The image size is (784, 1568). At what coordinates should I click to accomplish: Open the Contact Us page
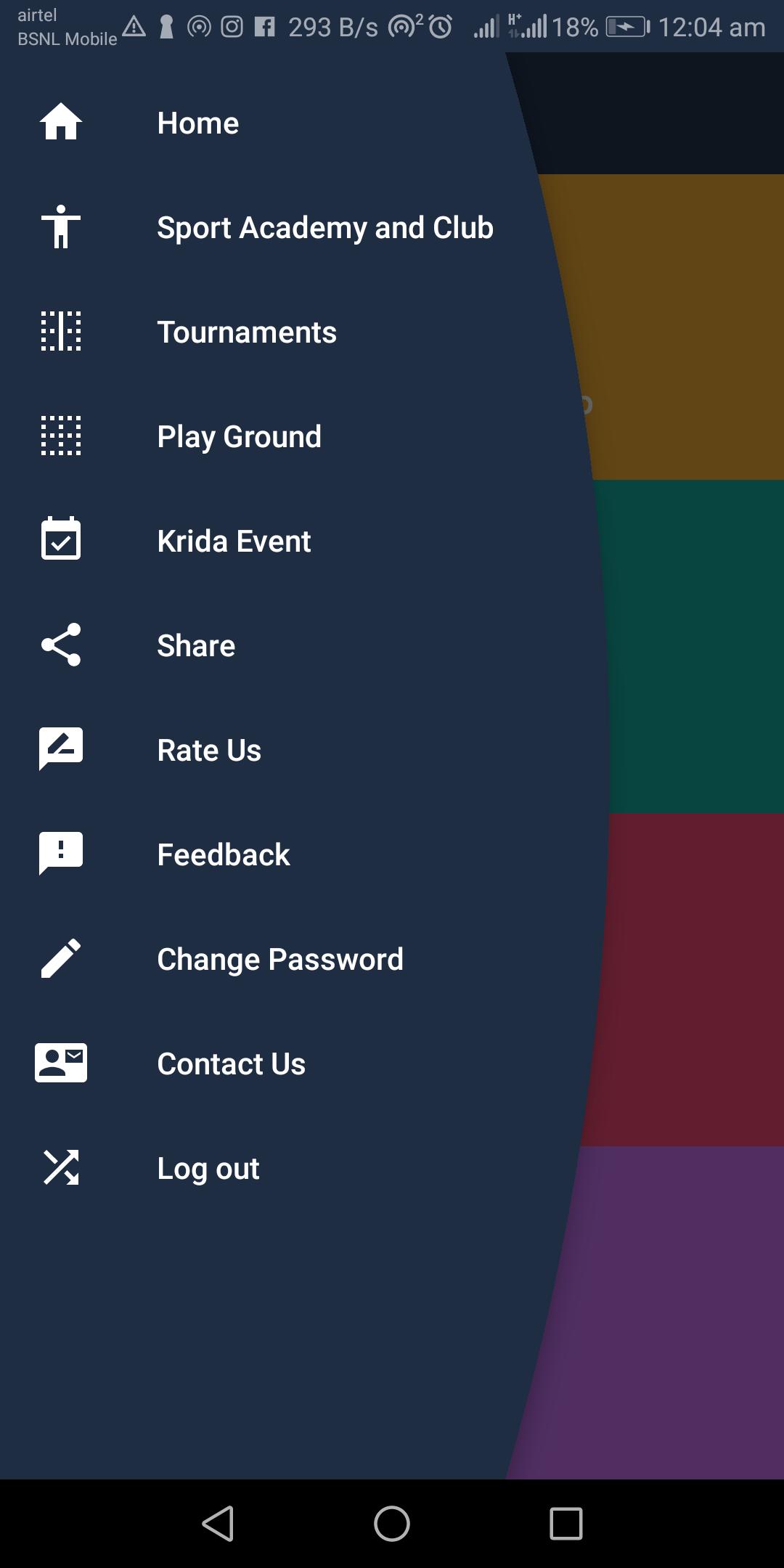231,1064
